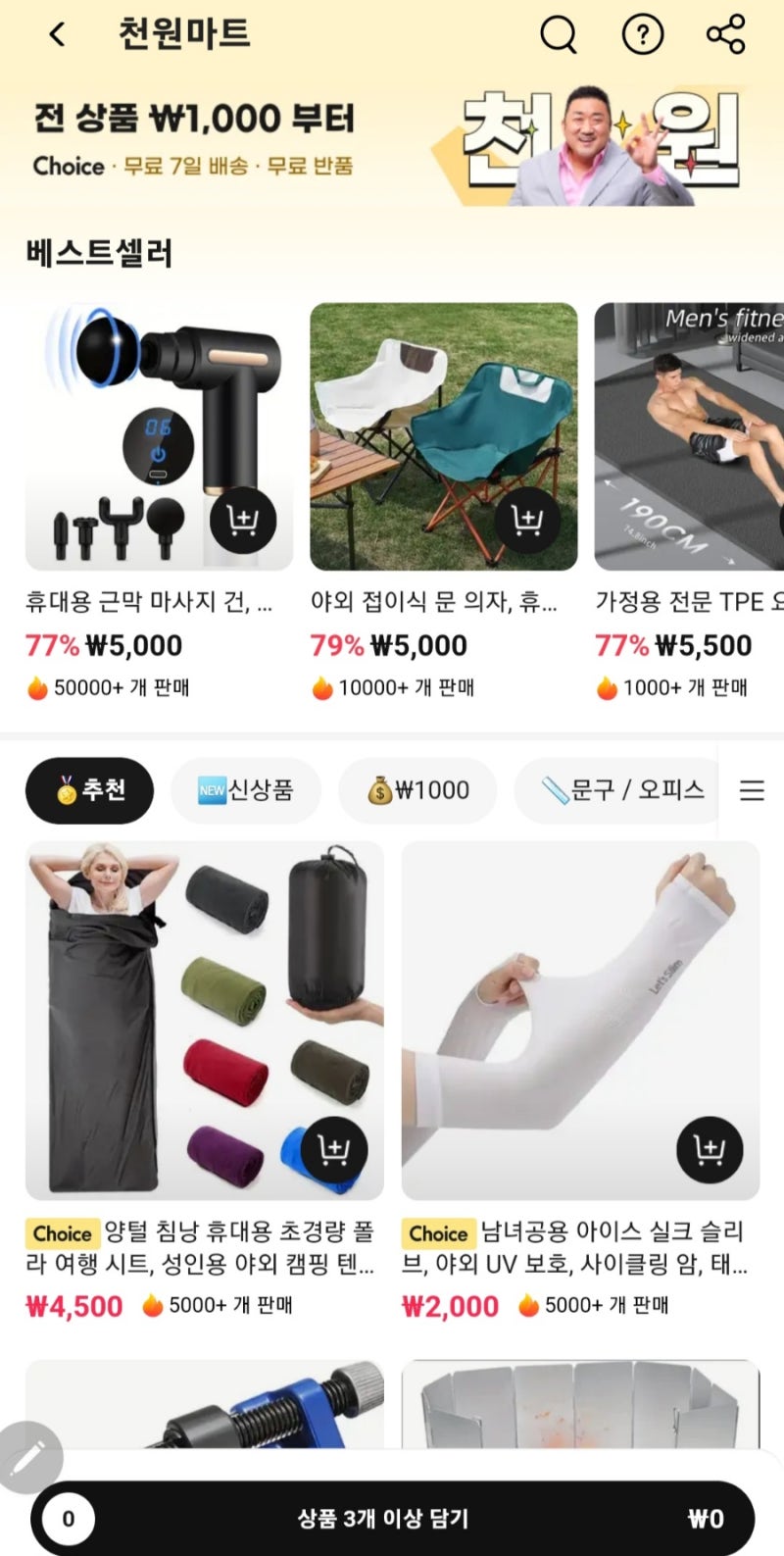The height and width of the screenshot is (1556, 784).
Task: Go back using the arrow icon
Action: [56, 33]
